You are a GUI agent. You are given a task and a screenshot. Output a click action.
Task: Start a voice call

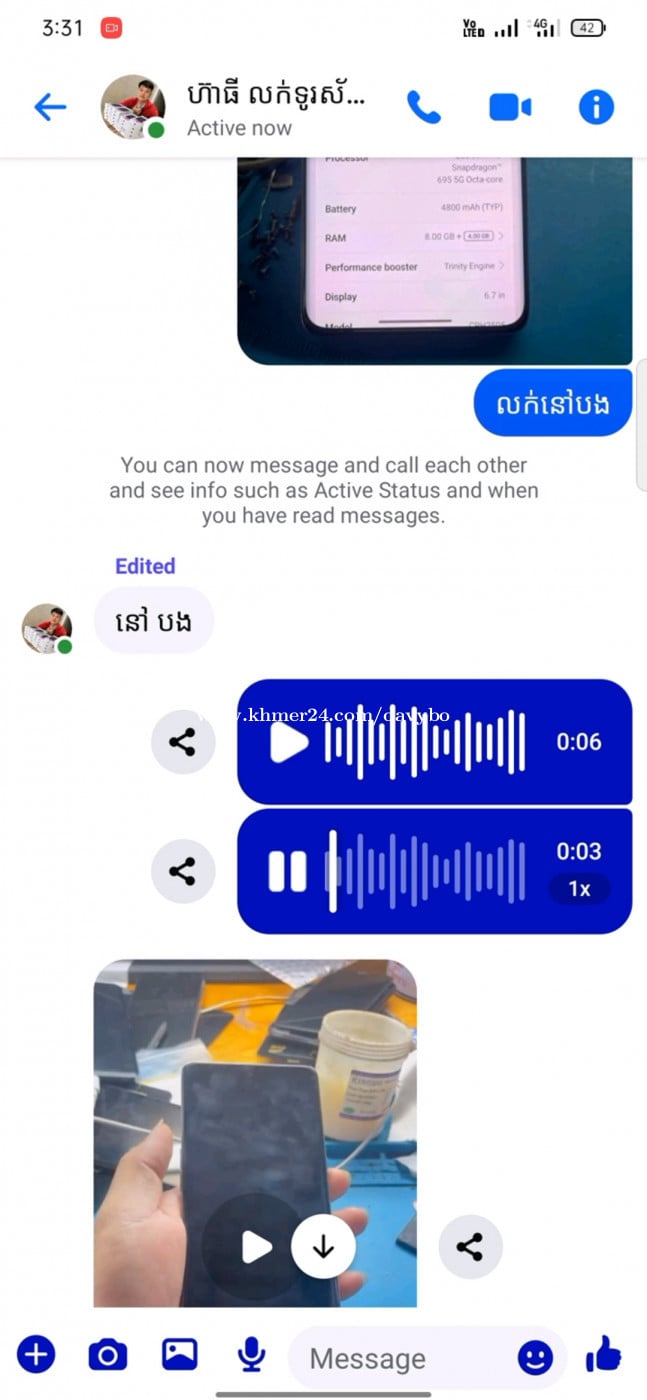pos(424,107)
